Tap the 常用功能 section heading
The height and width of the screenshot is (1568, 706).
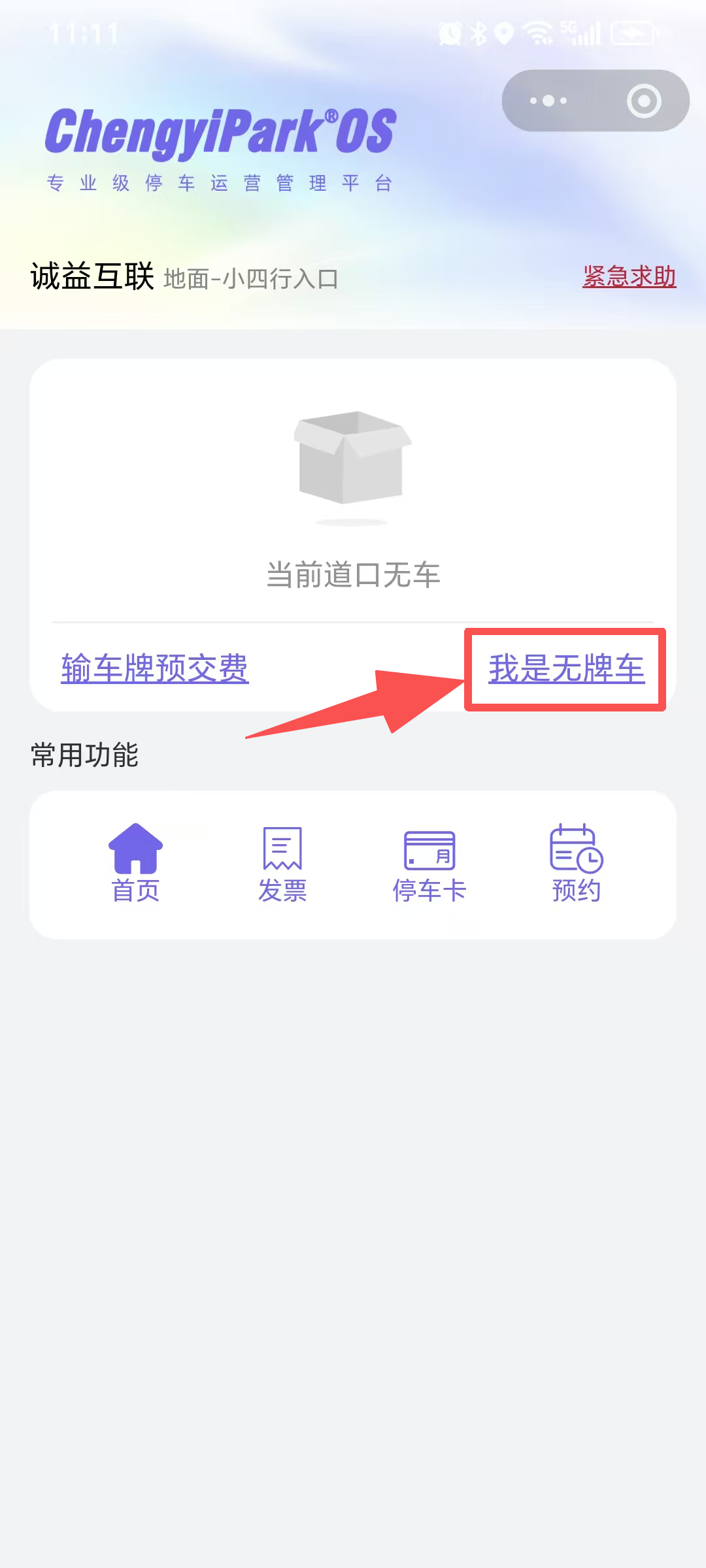coord(85,757)
